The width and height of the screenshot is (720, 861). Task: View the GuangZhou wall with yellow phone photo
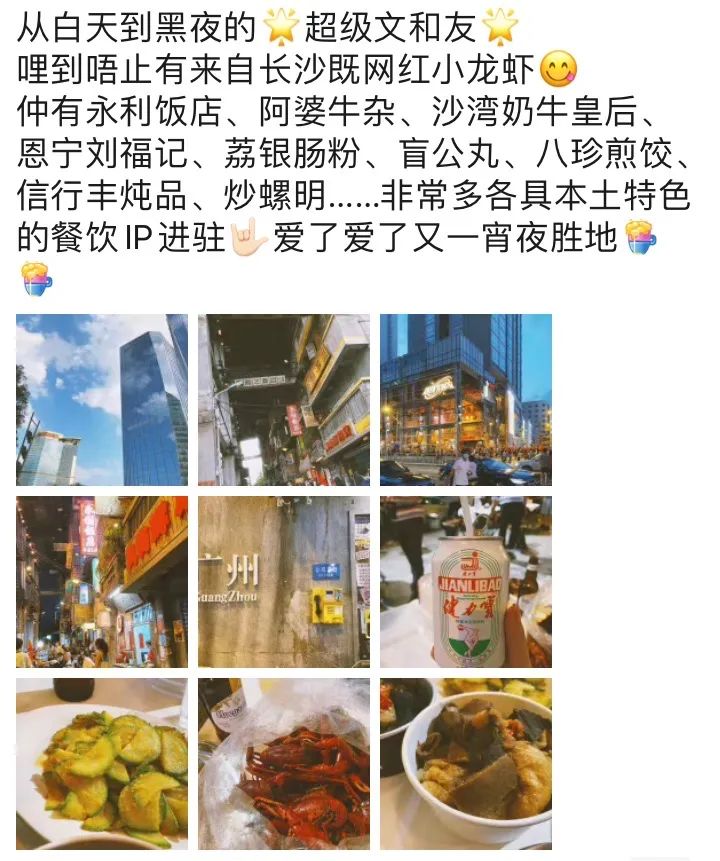coord(283,582)
